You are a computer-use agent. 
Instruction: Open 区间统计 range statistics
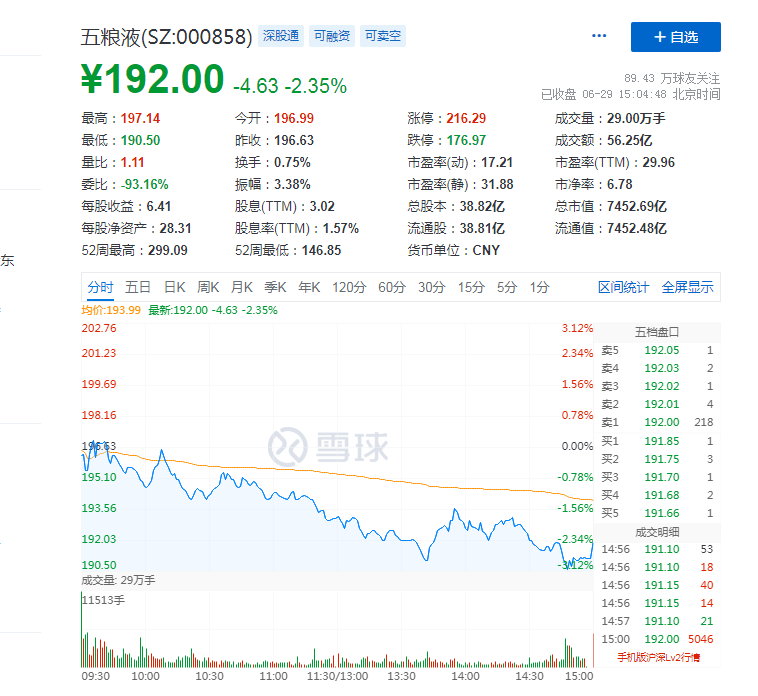(623, 287)
